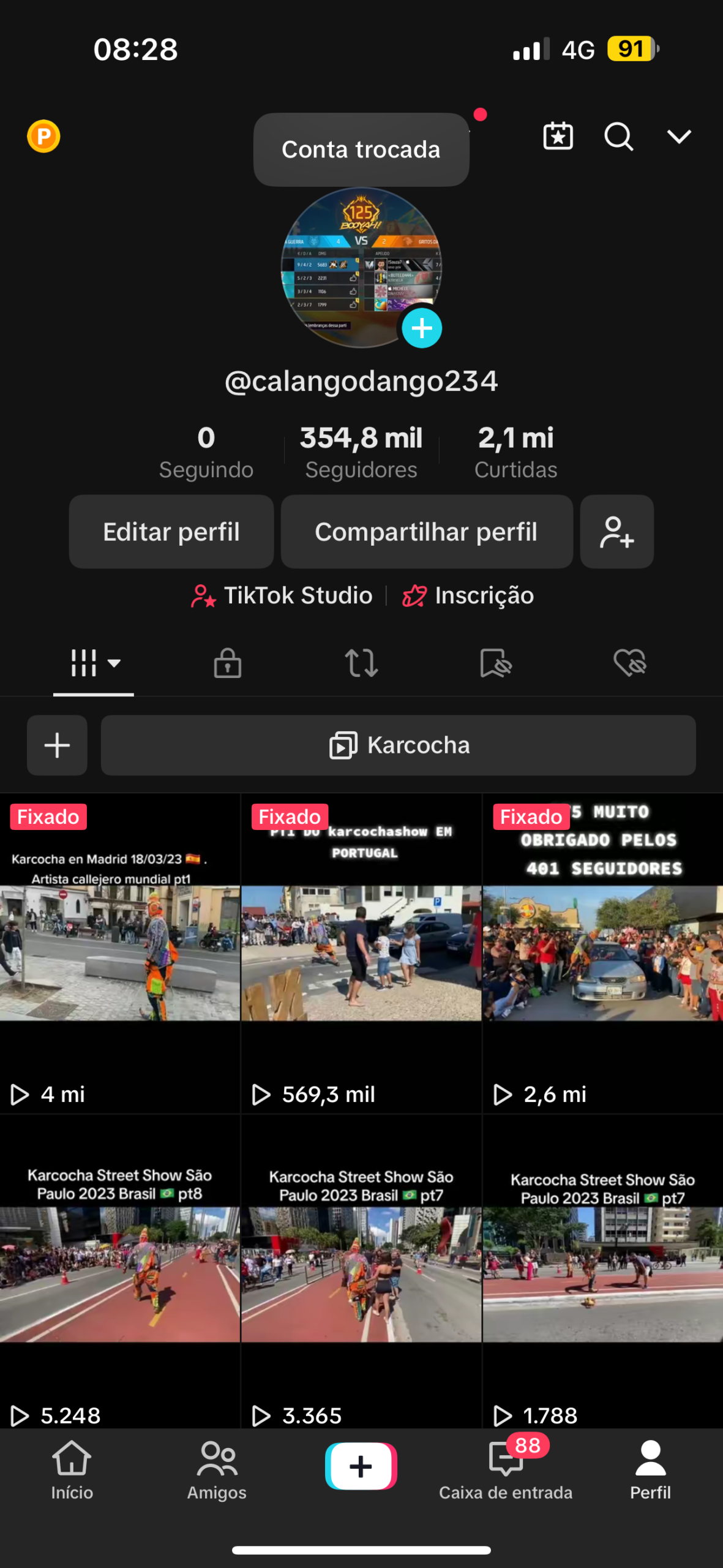Viewport: 723px width, 1568px height.
Task: Switch to private videos lock tab
Action: 227,663
